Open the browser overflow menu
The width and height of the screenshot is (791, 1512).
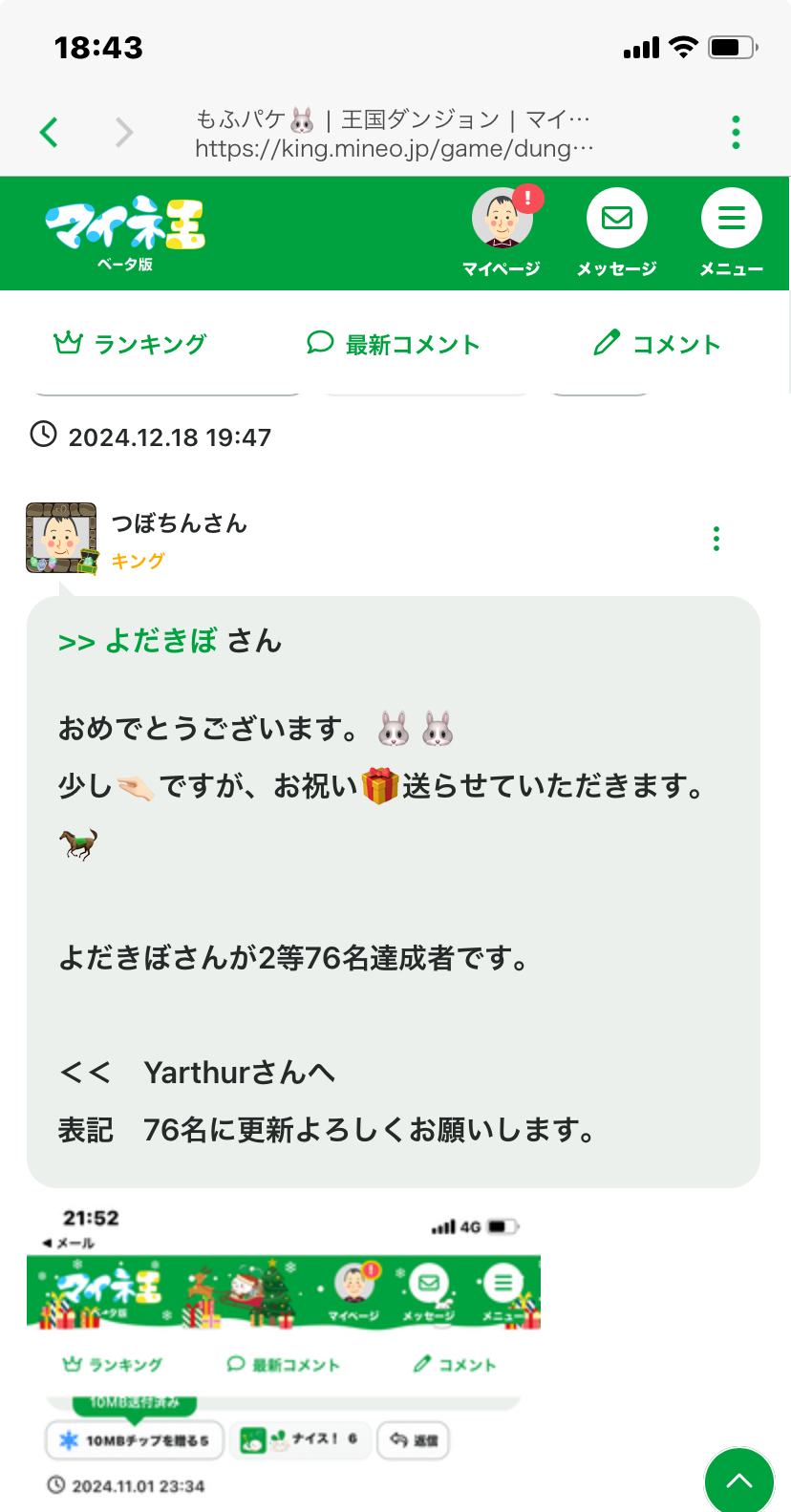735,132
